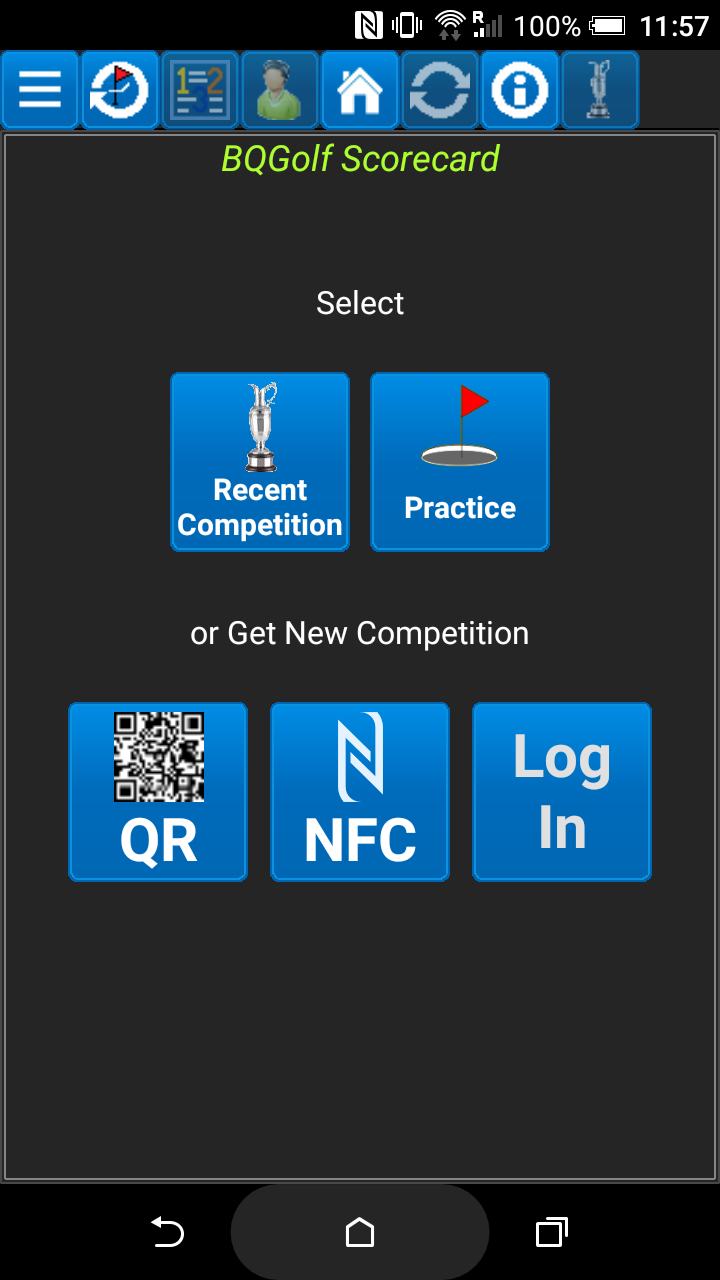Get new competition via NFC

click(x=360, y=792)
